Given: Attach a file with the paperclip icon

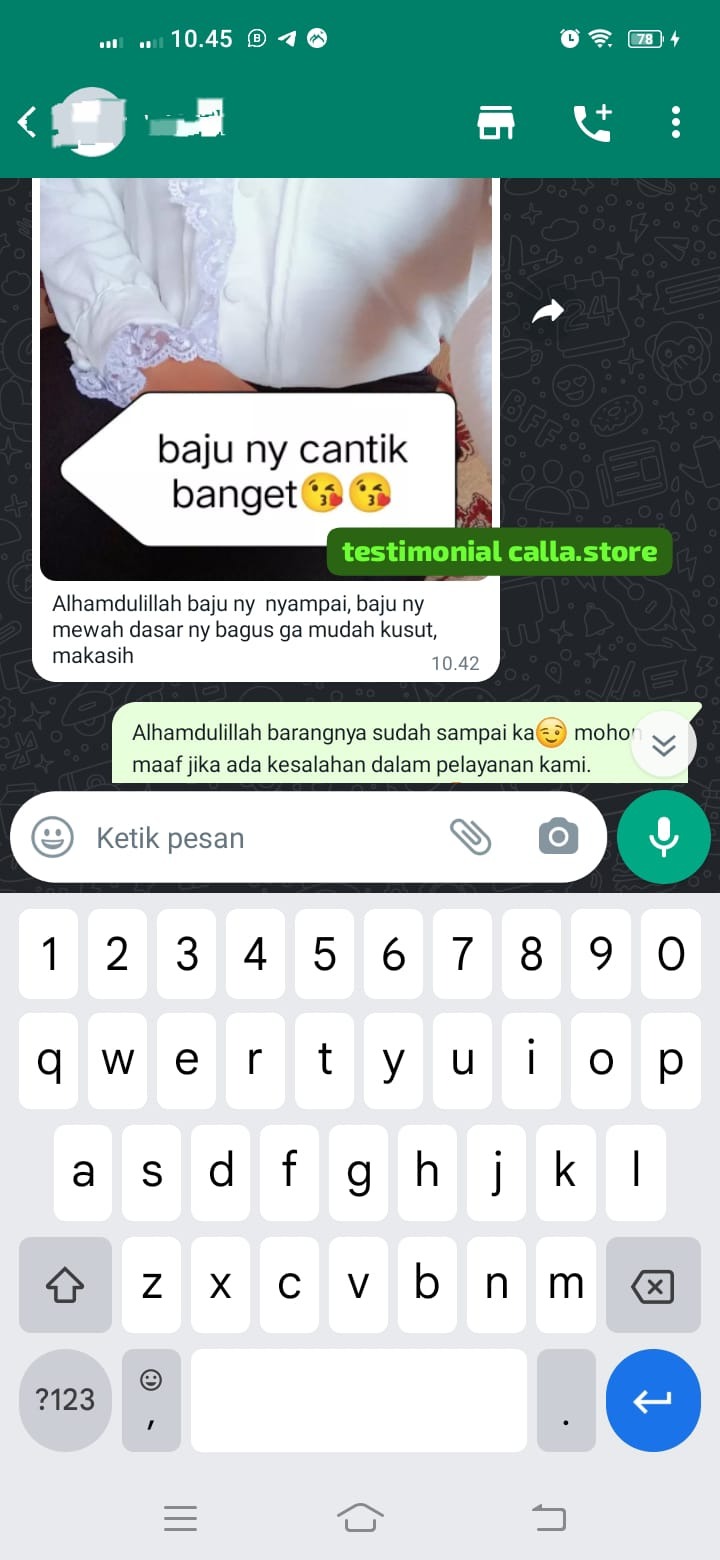Looking at the screenshot, I should coord(470,837).
